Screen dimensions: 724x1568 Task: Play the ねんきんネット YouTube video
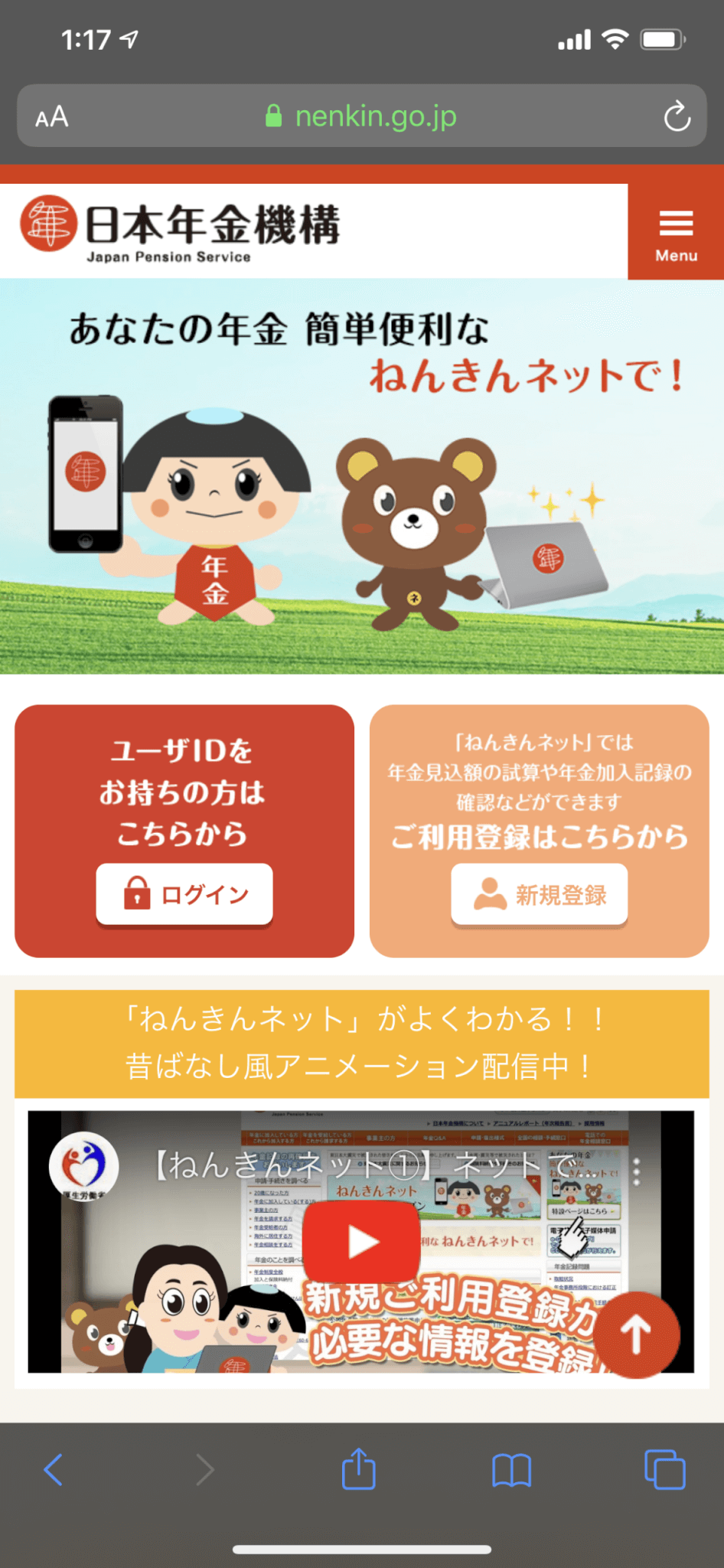click(361, 1242)
